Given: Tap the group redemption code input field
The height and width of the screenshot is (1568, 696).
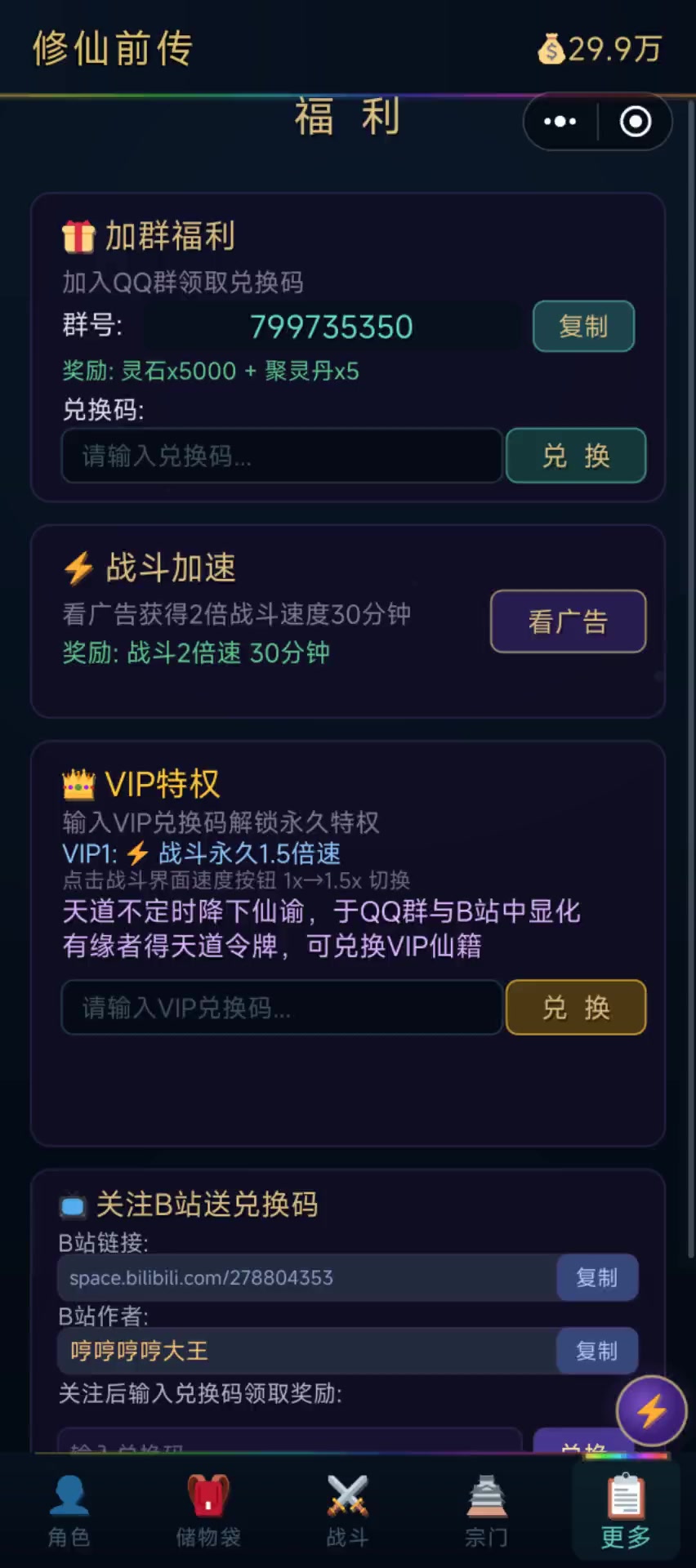Looking at the screenshot, I should point(282,456).
